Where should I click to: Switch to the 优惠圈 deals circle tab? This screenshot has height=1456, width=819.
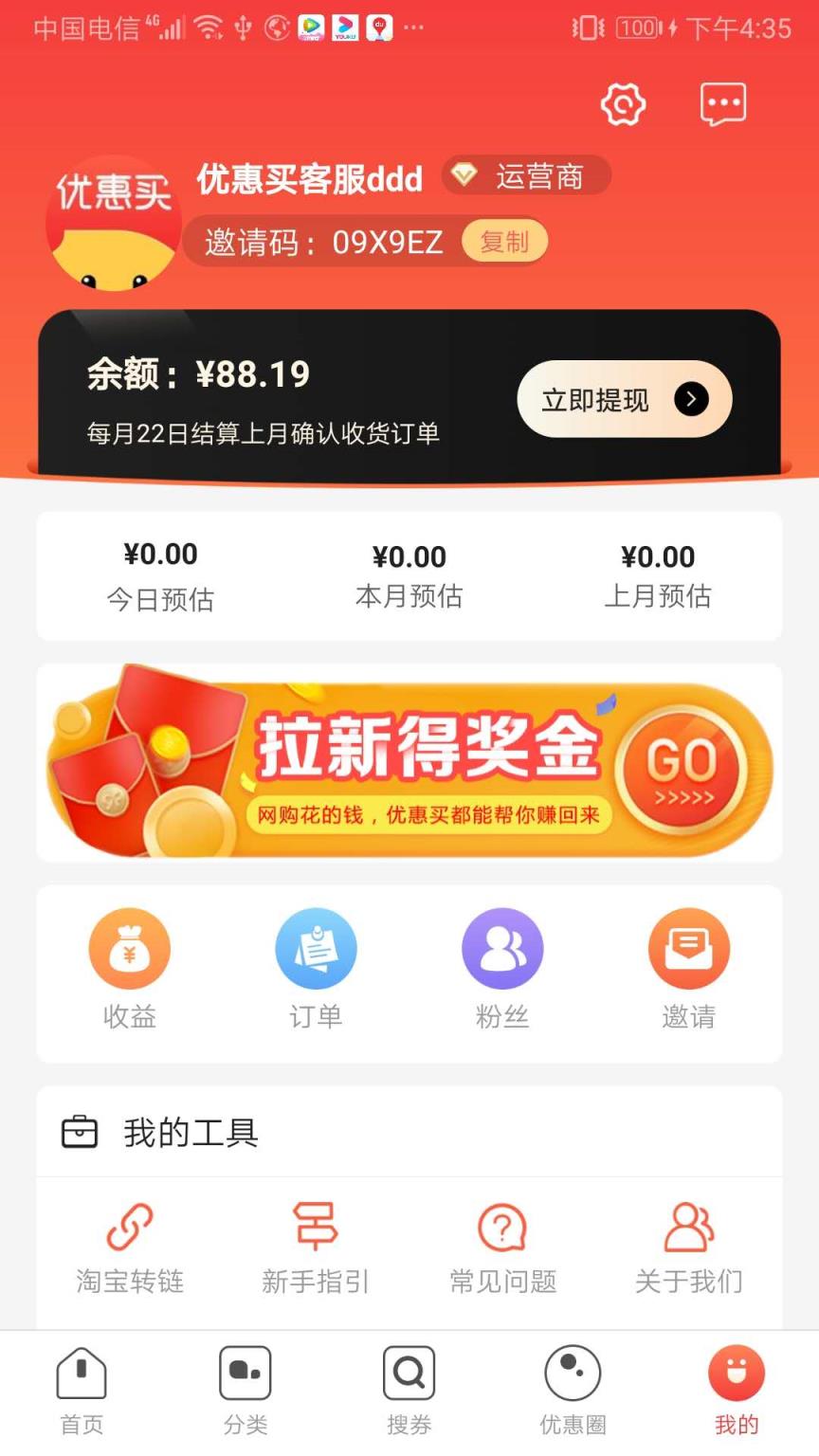573,1386
